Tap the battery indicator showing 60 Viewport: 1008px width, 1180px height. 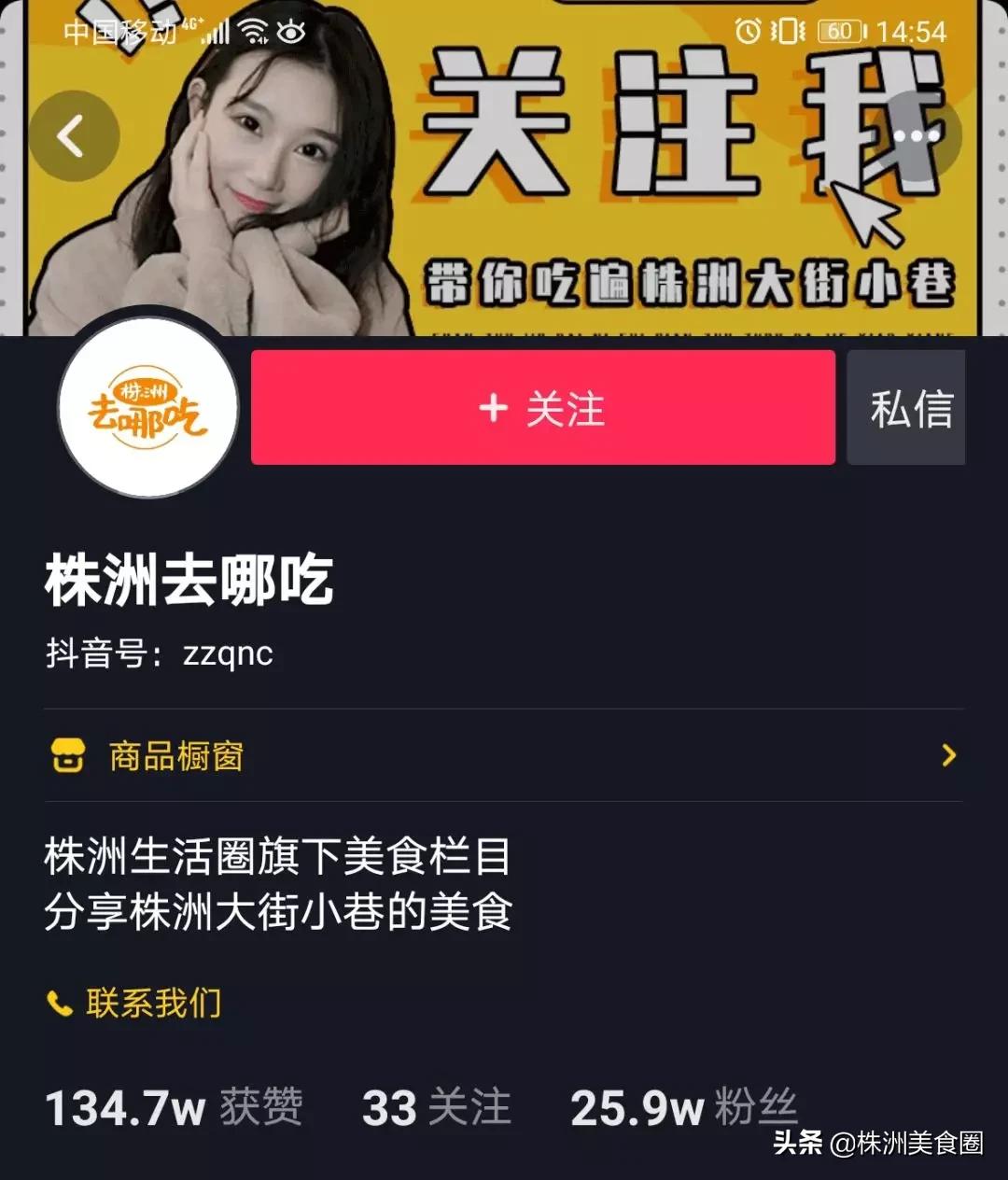[x=839, y=32]
